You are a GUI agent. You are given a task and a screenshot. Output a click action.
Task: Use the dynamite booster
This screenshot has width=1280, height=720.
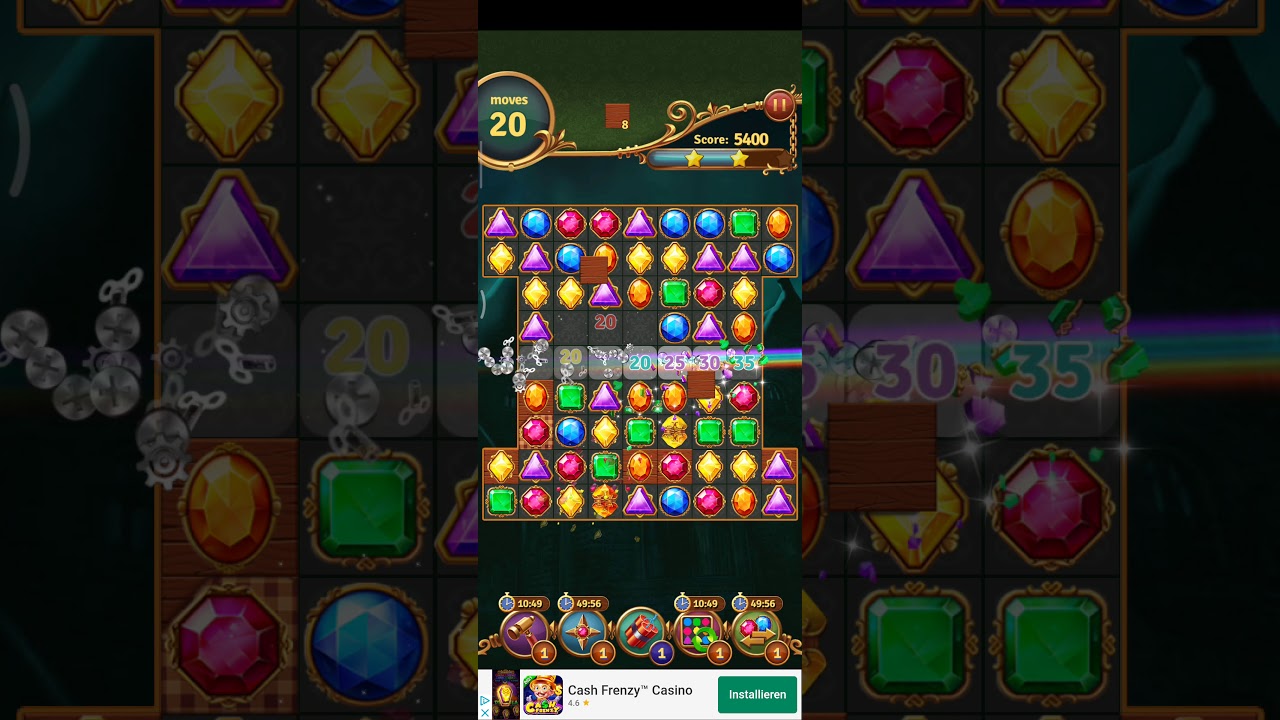coord(640,632)
